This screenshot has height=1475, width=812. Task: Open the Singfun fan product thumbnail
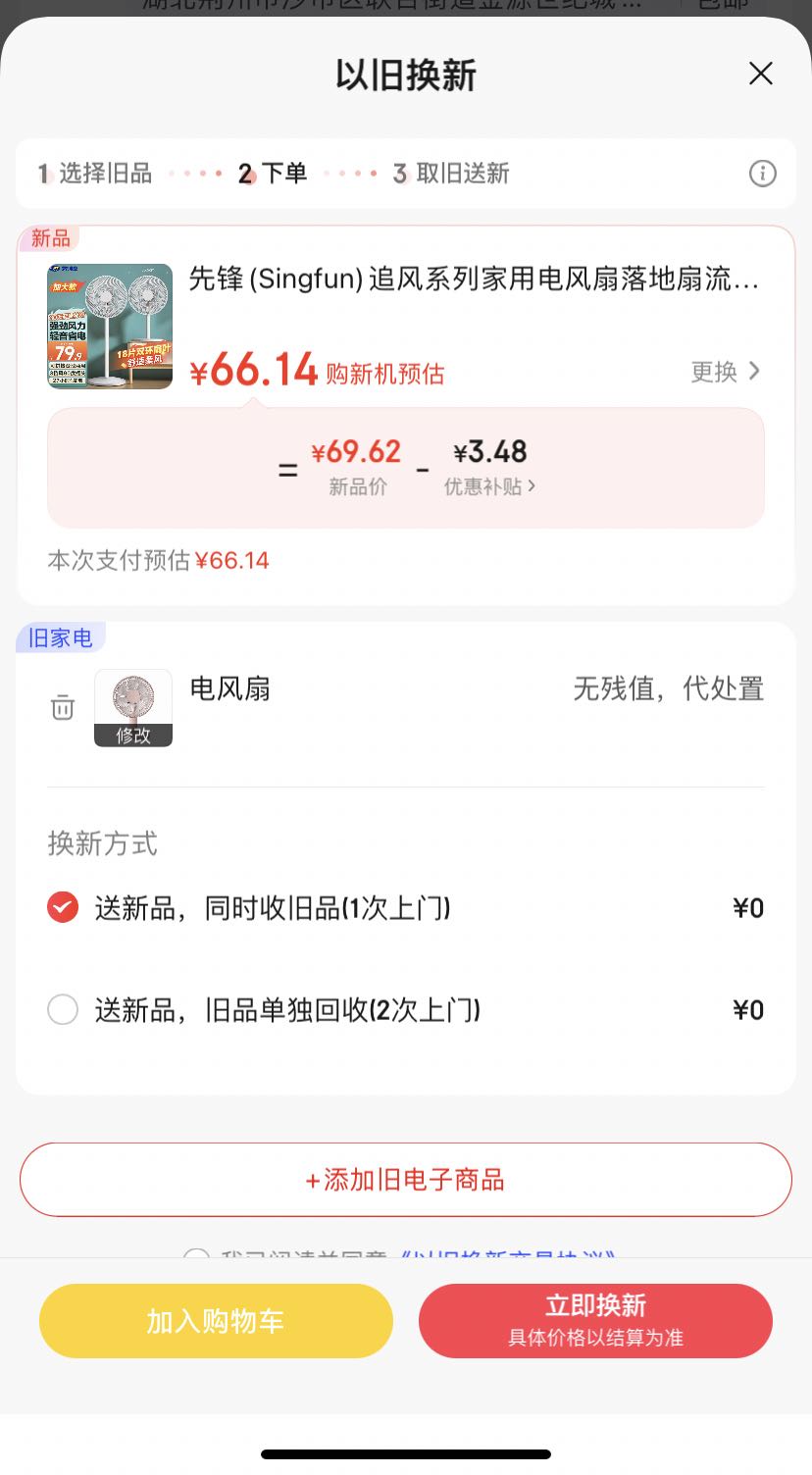[108, 326]
